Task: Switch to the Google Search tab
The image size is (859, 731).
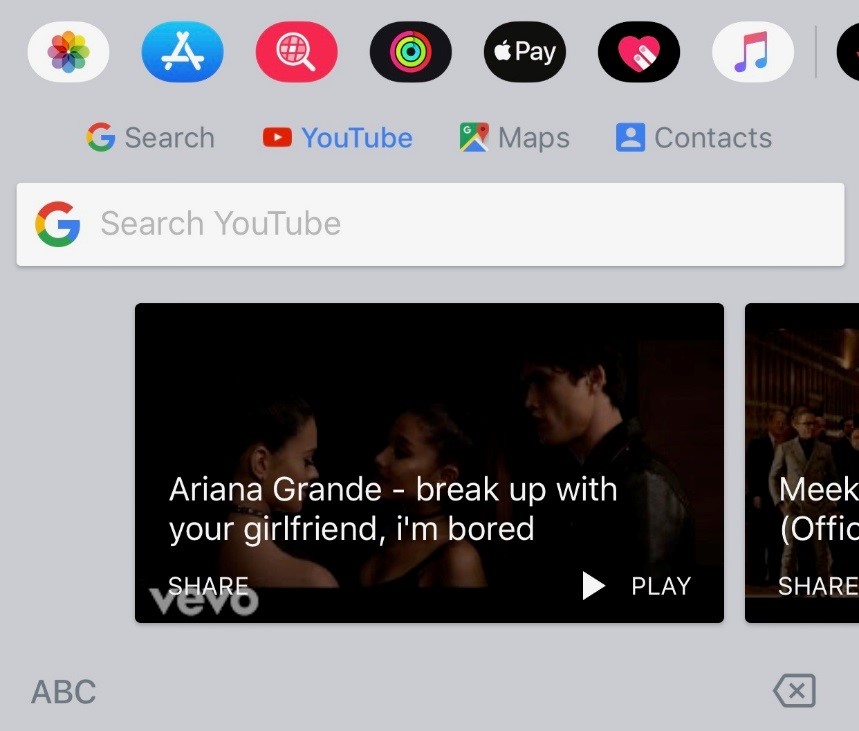Action: pyautogui.click(x=151, y=138)
